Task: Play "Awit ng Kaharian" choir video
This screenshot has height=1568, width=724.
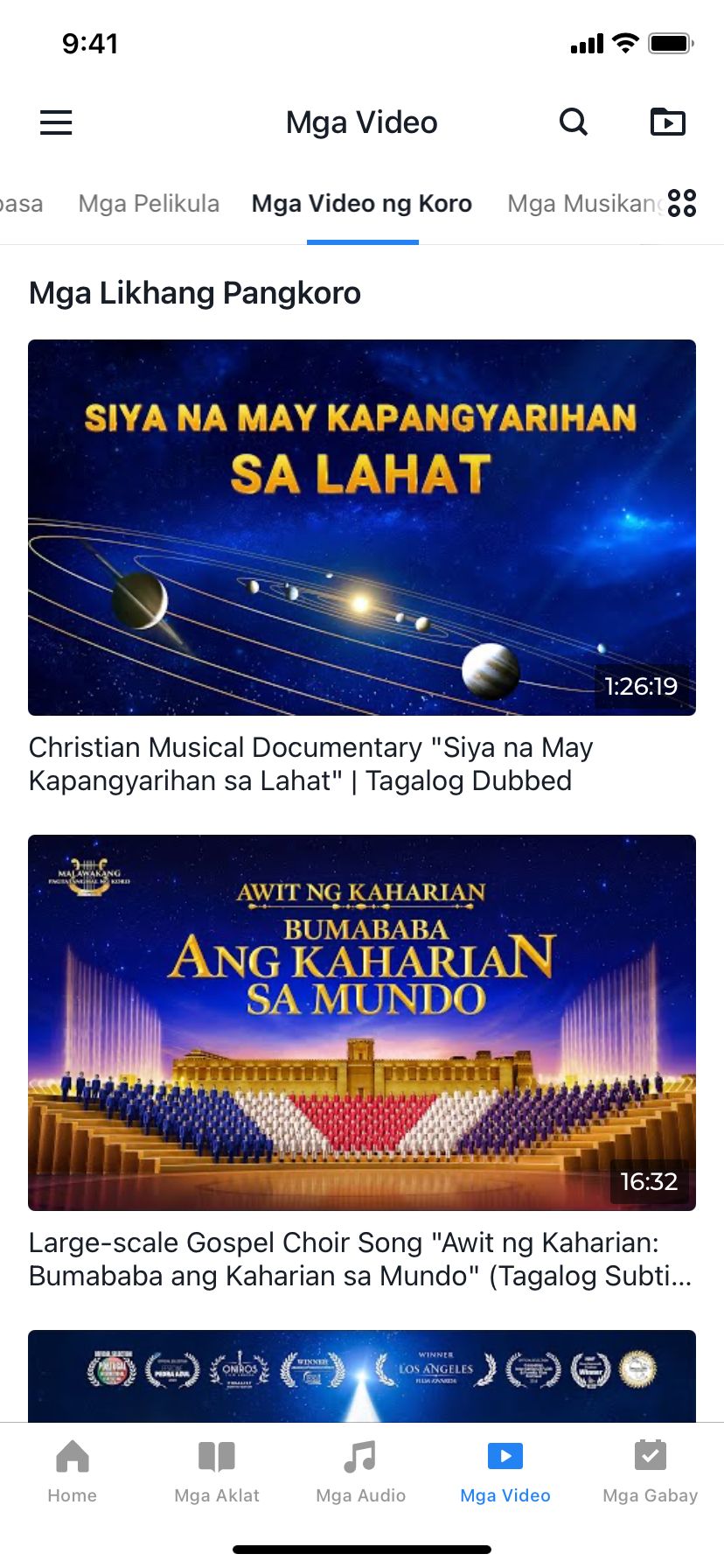Action: coord(362,1022)
